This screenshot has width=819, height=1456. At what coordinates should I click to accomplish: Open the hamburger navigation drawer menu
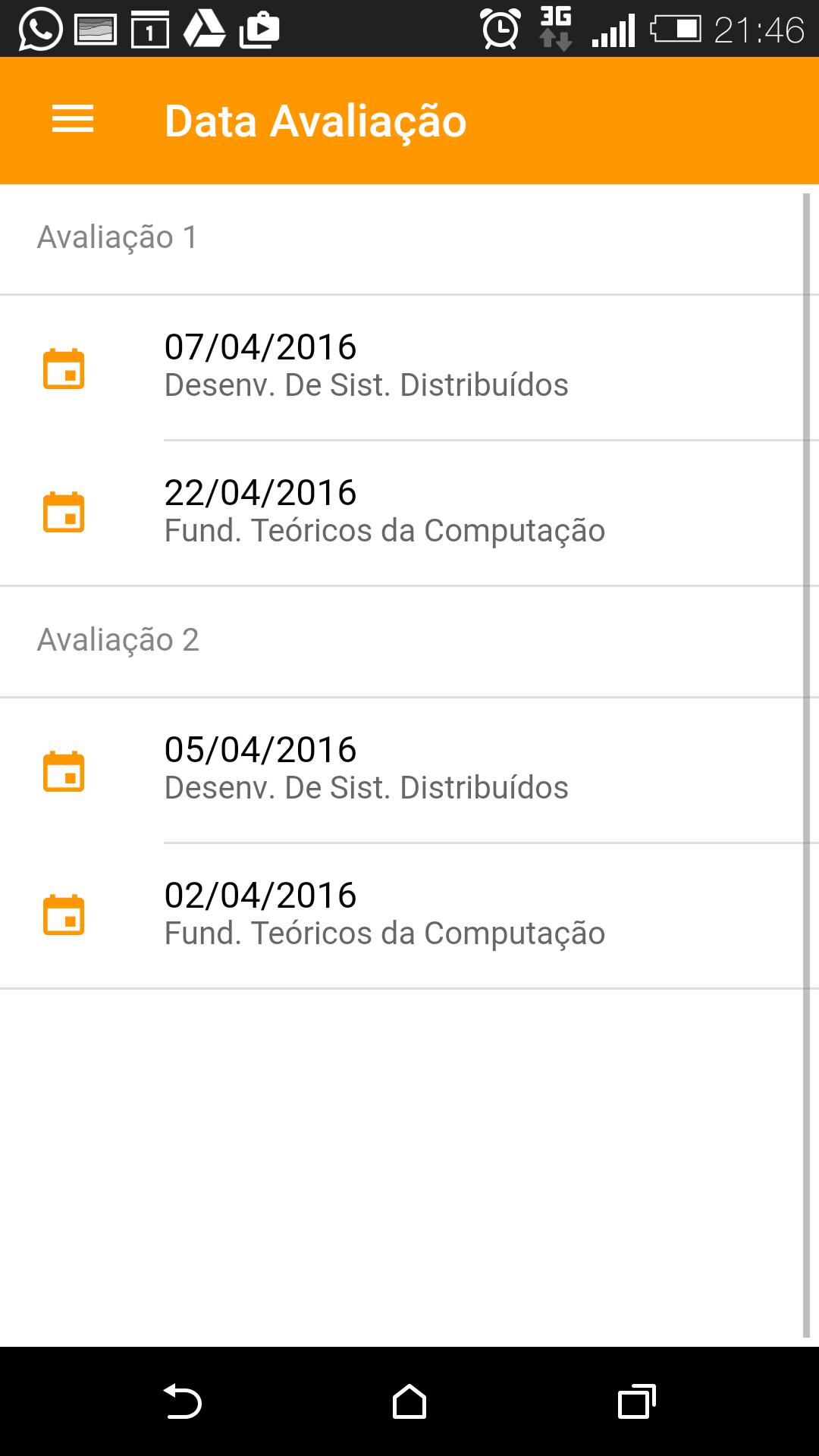point(73,120)
